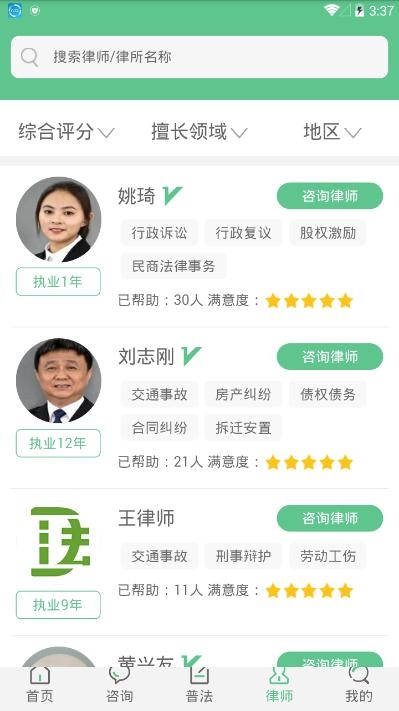Select the 律师 tab
Screen dimensions: 399x711
(x=279, y=685)
